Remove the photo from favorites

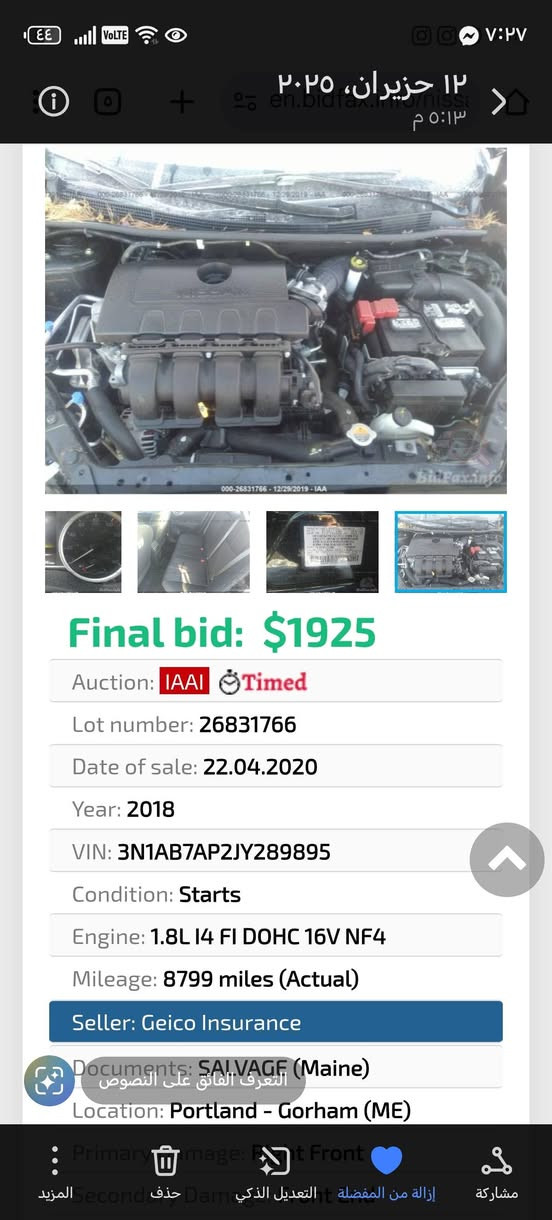coord(386,1173)
